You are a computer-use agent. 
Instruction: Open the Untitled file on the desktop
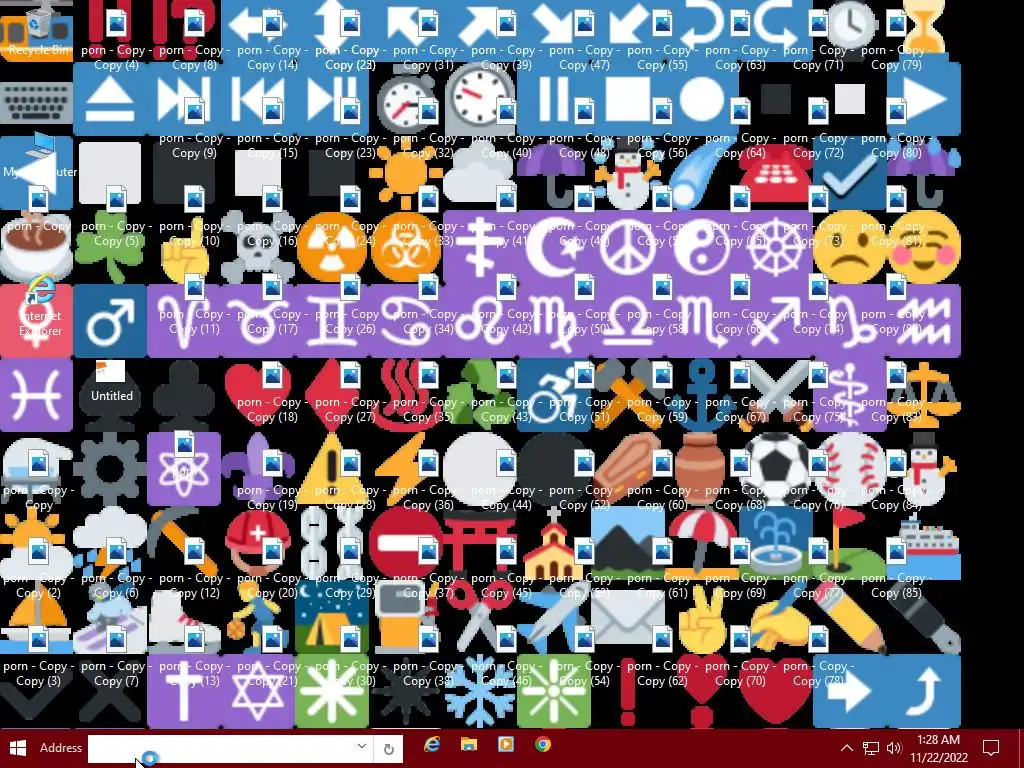111,377
